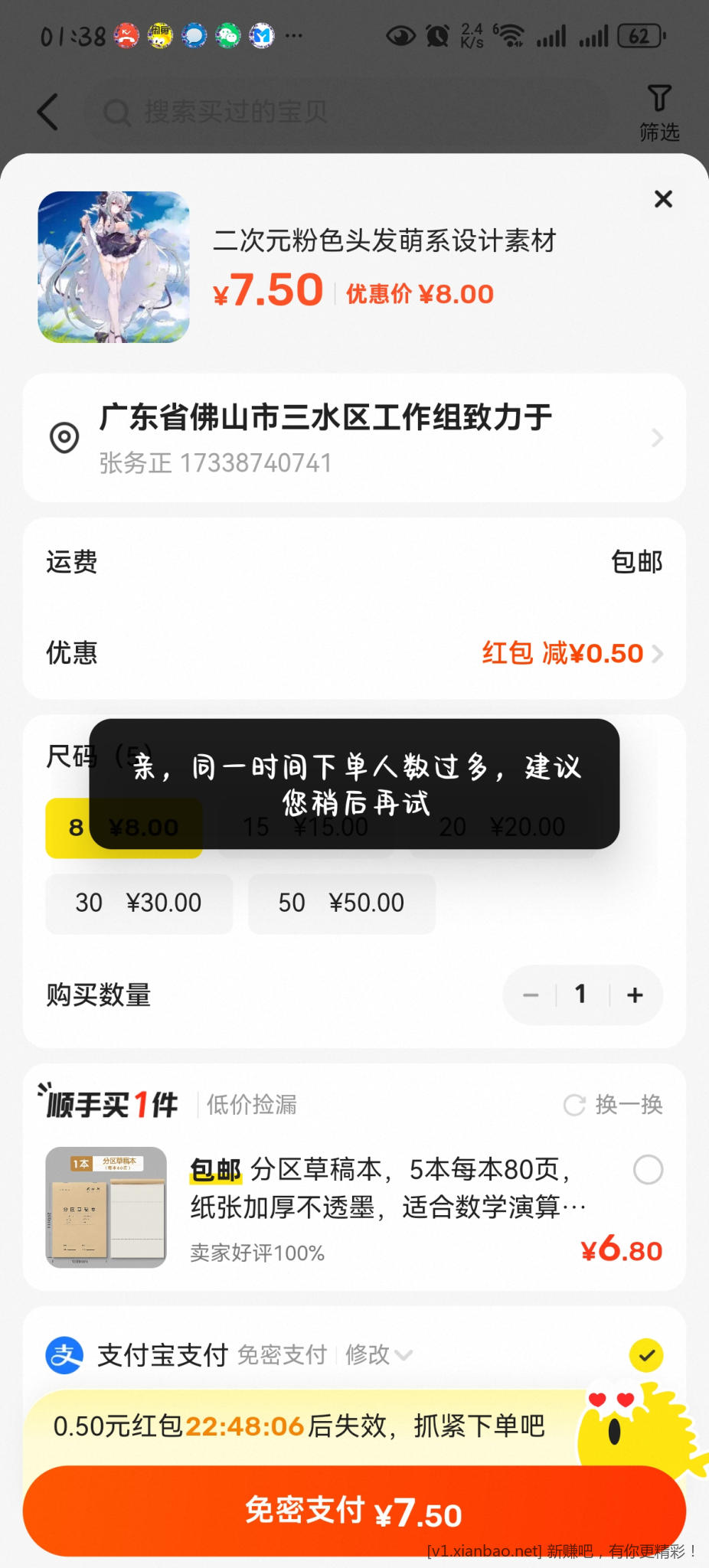Select the 分区草稿本 add-on circle
Screen dimensions: 709x1568
(649, 1170)
